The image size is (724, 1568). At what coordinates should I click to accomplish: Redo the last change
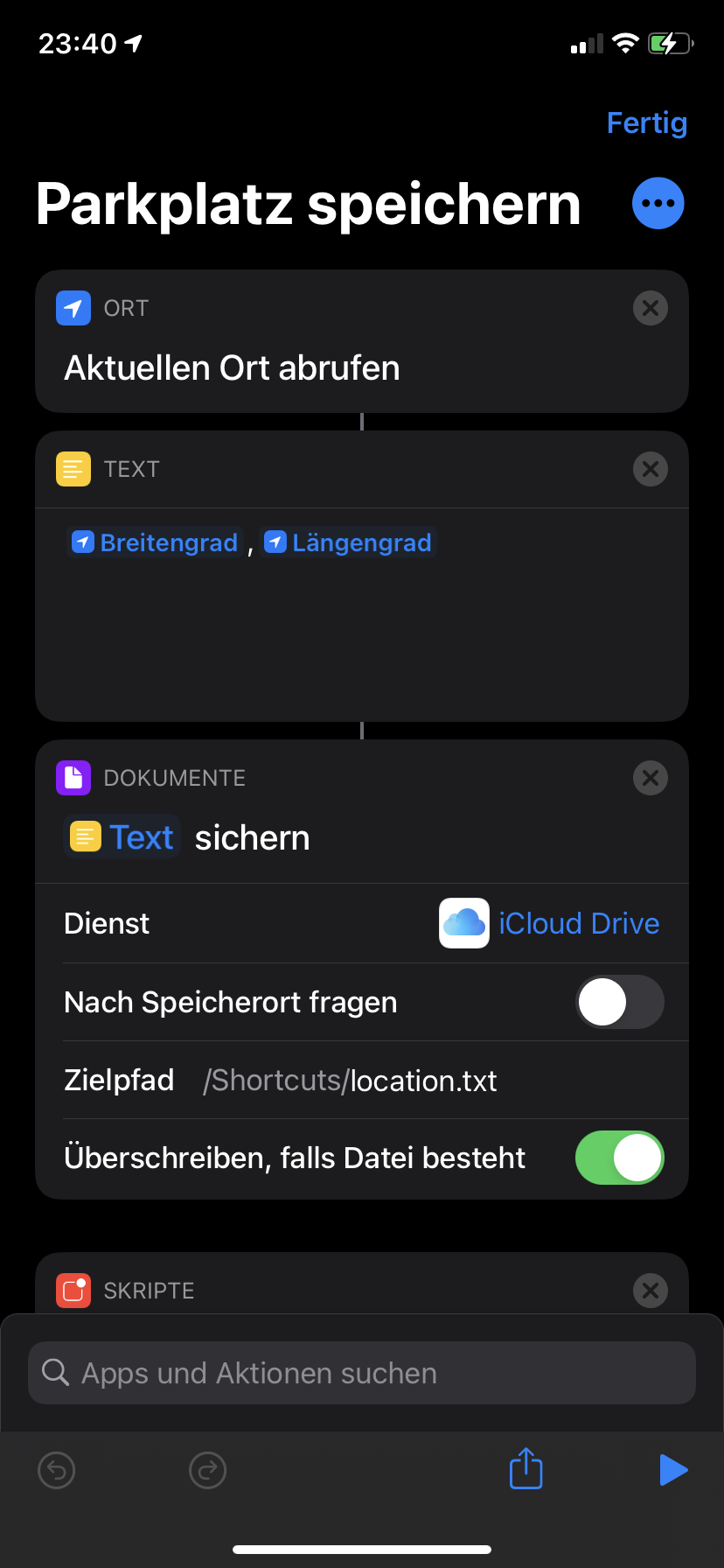208,1470
